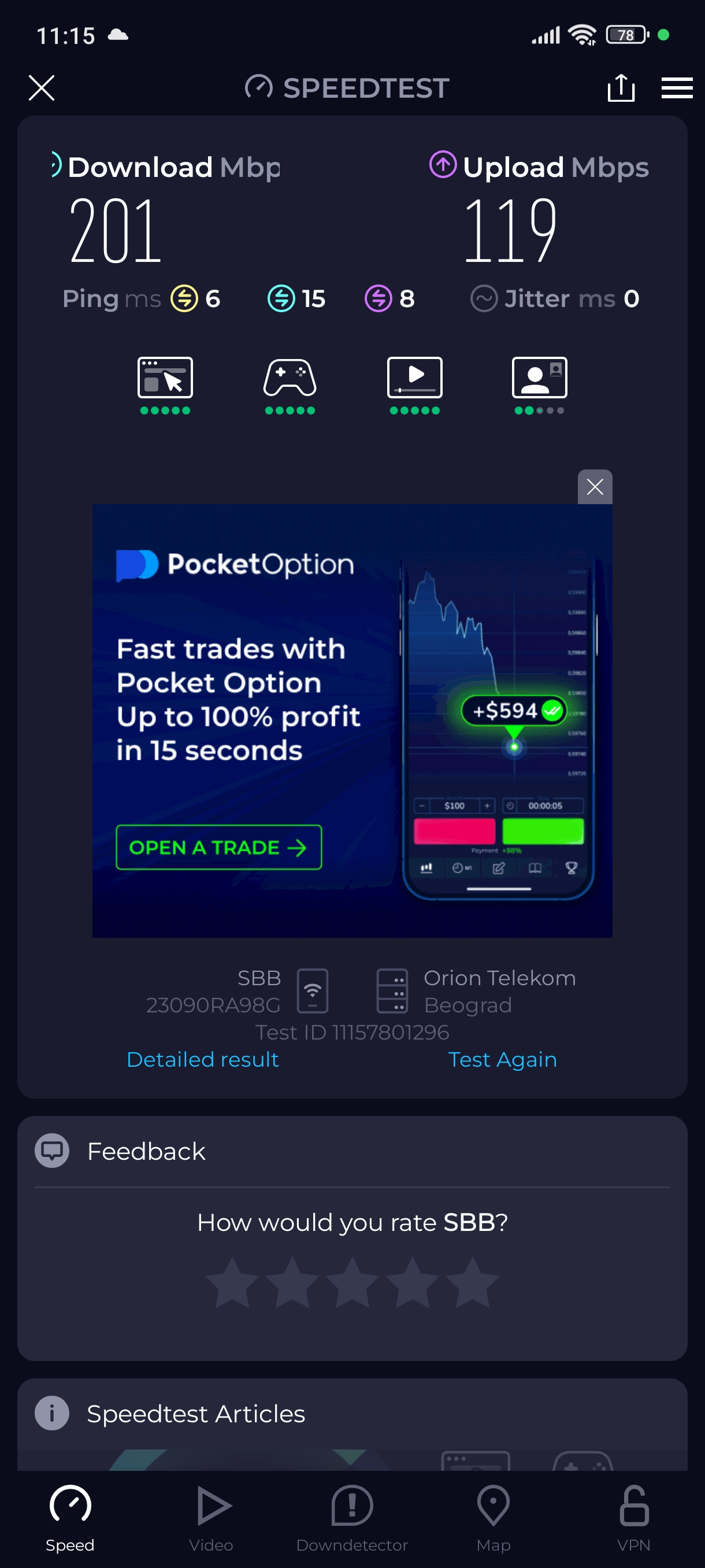Open the video conferencing score icon
The height and width of the screenshot is (1568, 705).
[539, 378]
